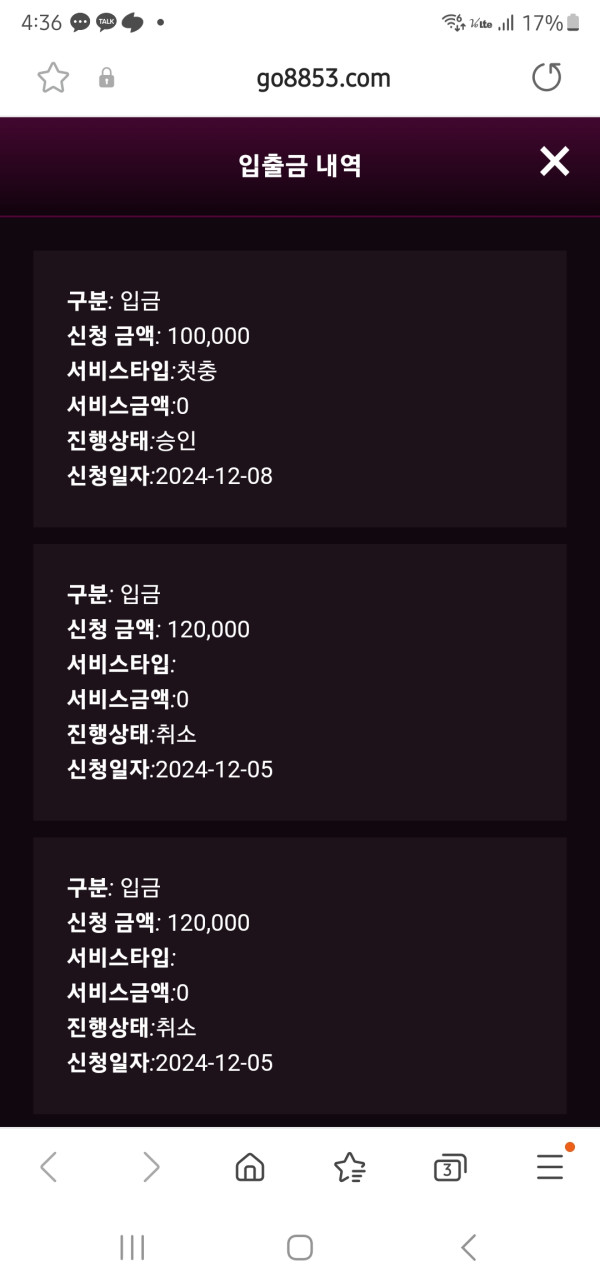Viewport: 600px width, 1287px height.
Task: Open the bookmarks list
Action: [349, 1166]
